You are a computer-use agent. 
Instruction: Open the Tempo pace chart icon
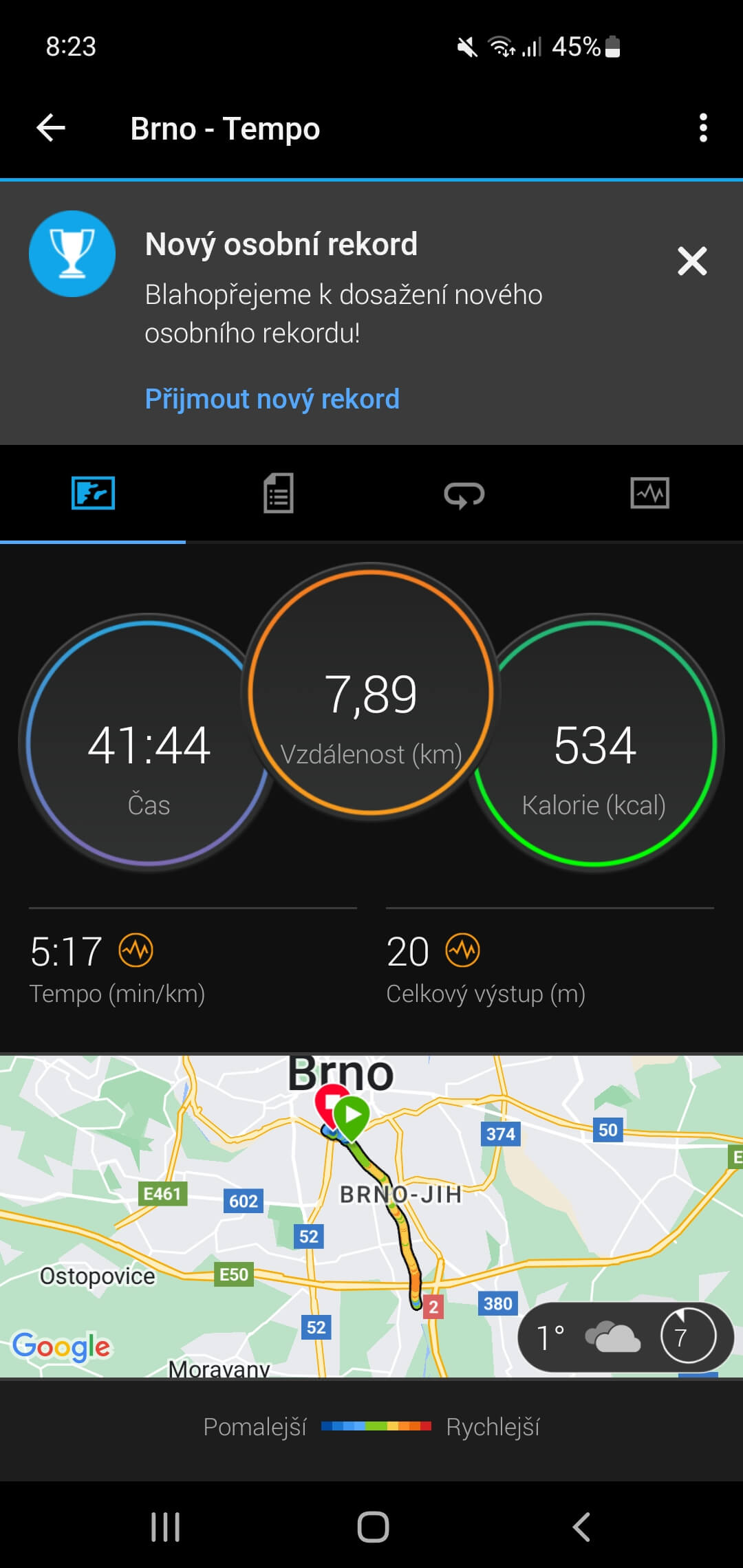(136, 950)
